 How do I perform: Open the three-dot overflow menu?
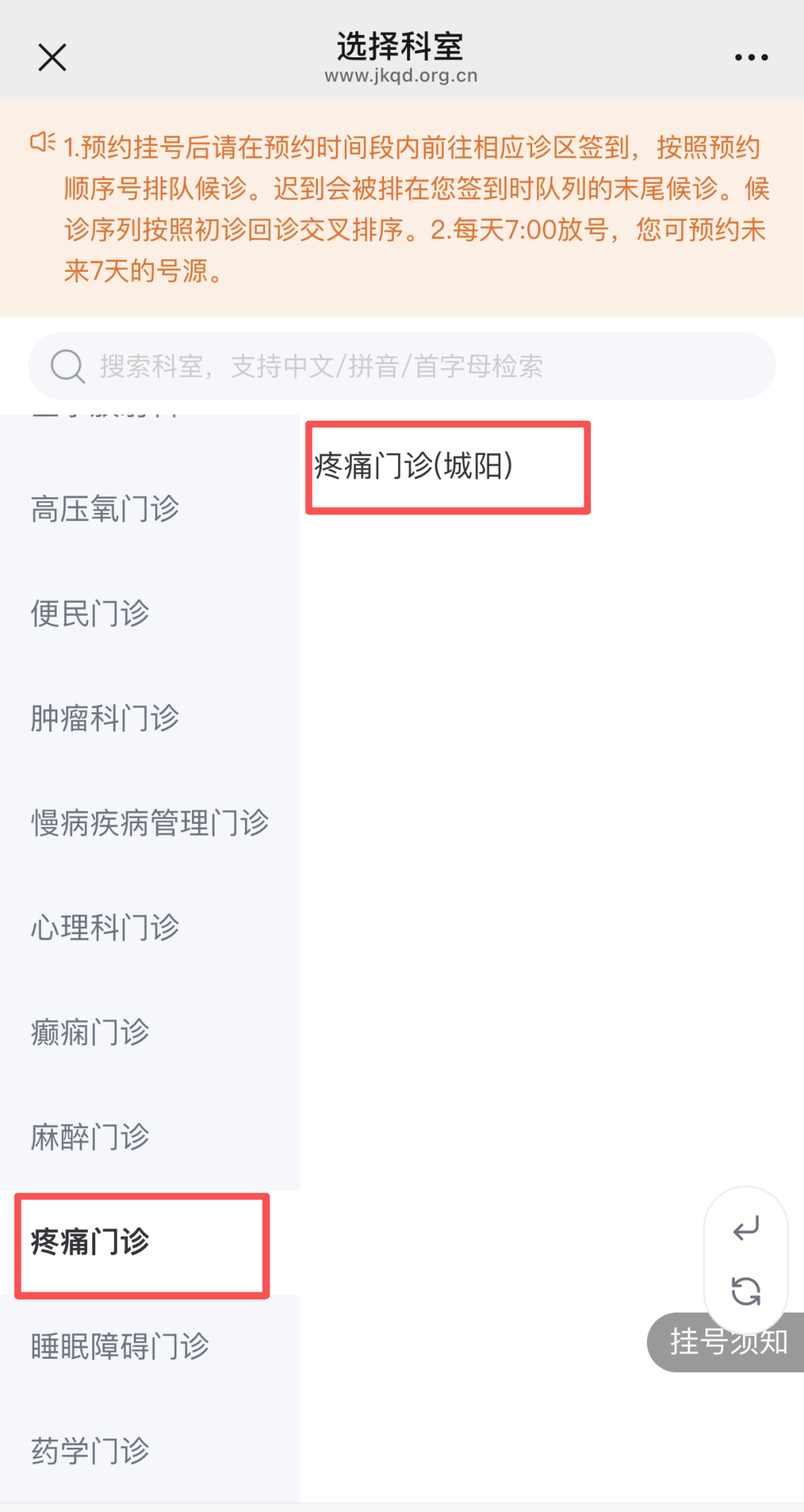pyautogui.click(x=751, y=57)
